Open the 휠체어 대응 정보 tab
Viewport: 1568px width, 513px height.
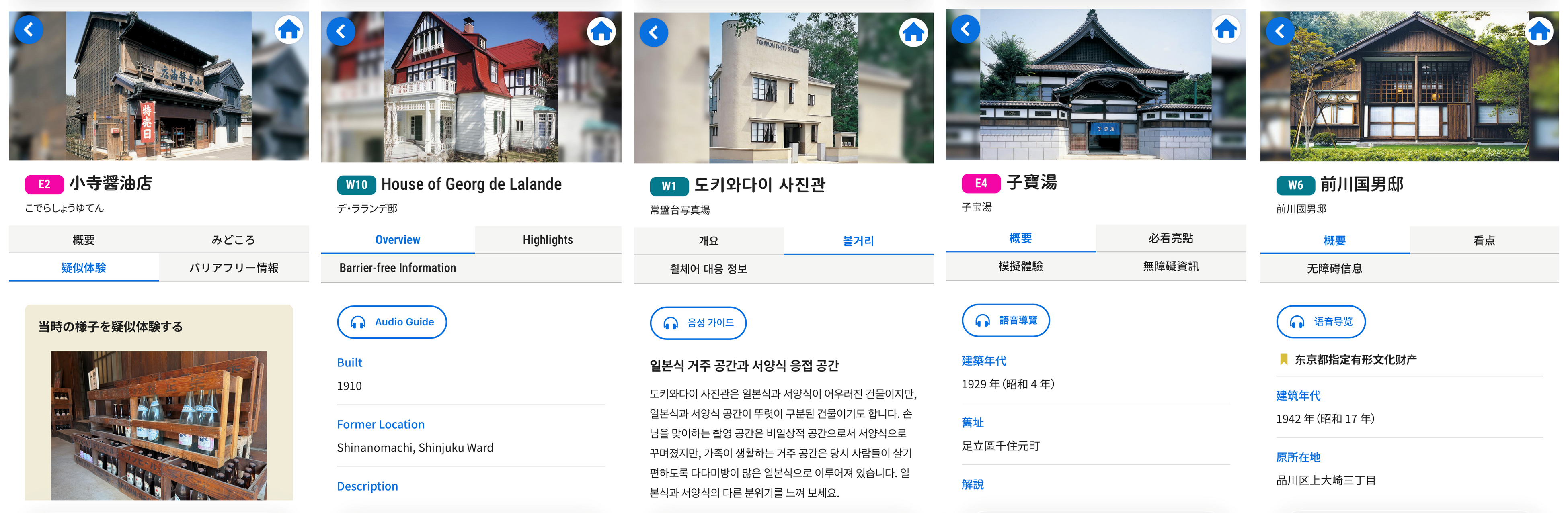708,269
